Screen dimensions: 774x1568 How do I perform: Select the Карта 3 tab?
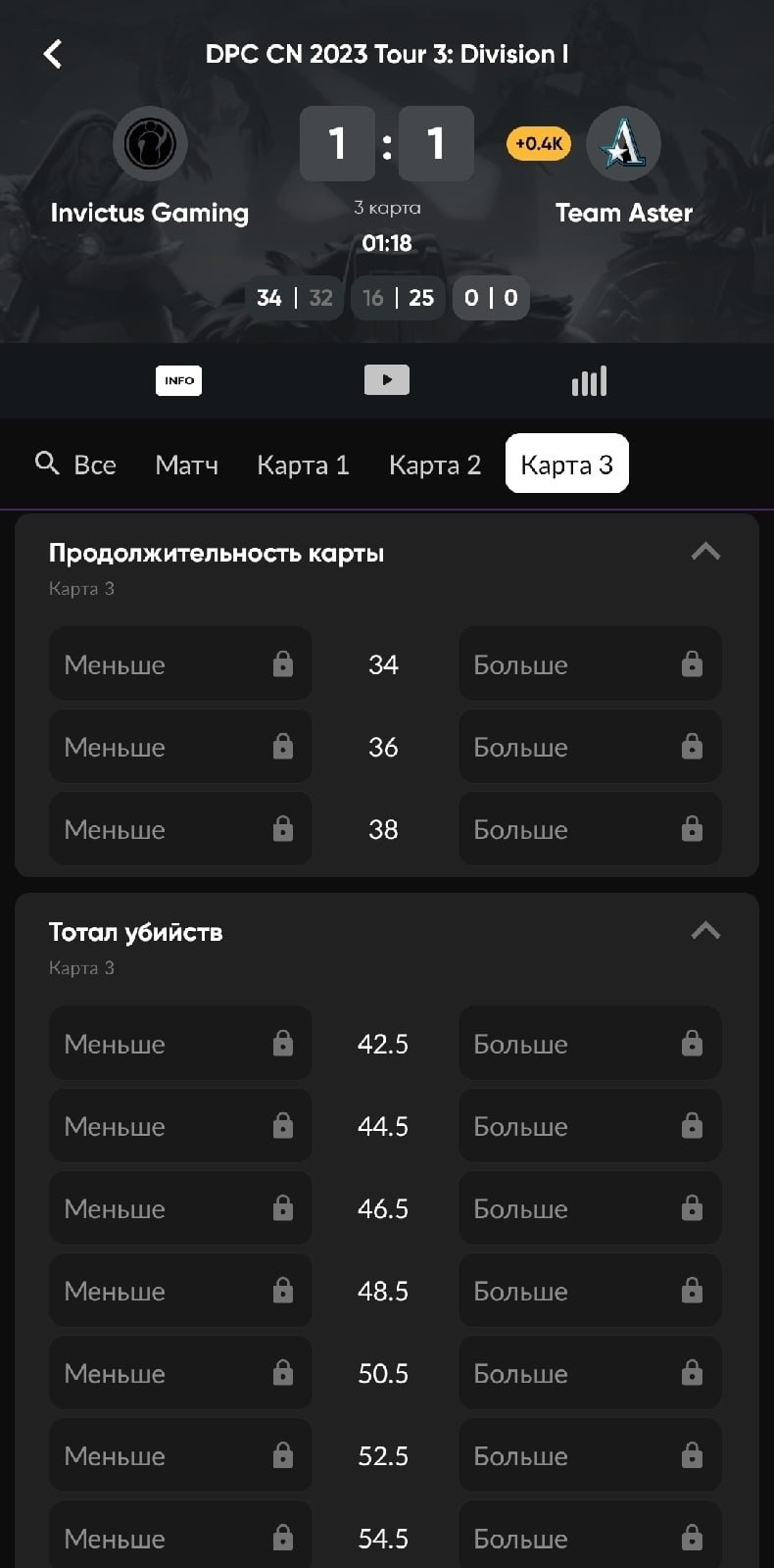pyautogui.click(x=566, y=465)
